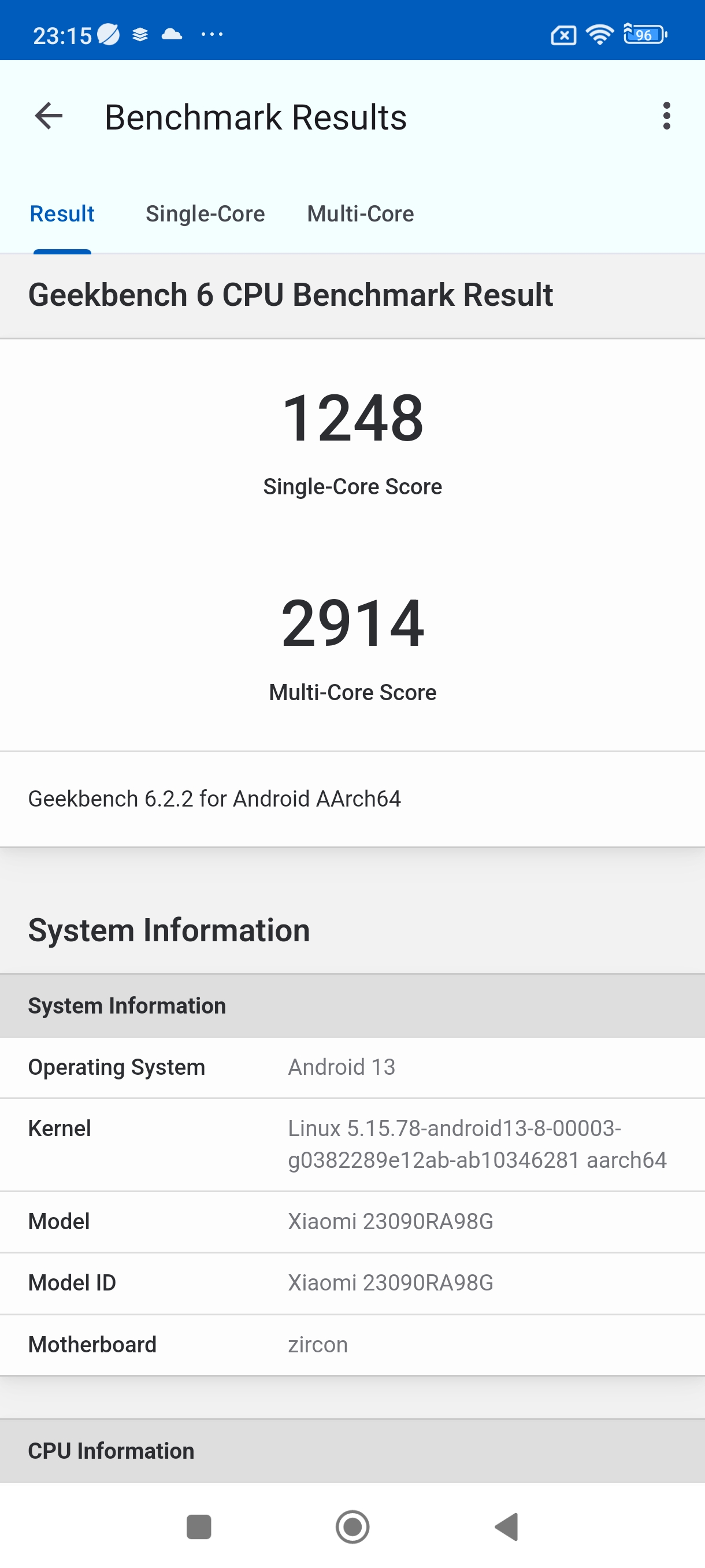
Task: Select the Result tab
Action: [x=62, y=215]
